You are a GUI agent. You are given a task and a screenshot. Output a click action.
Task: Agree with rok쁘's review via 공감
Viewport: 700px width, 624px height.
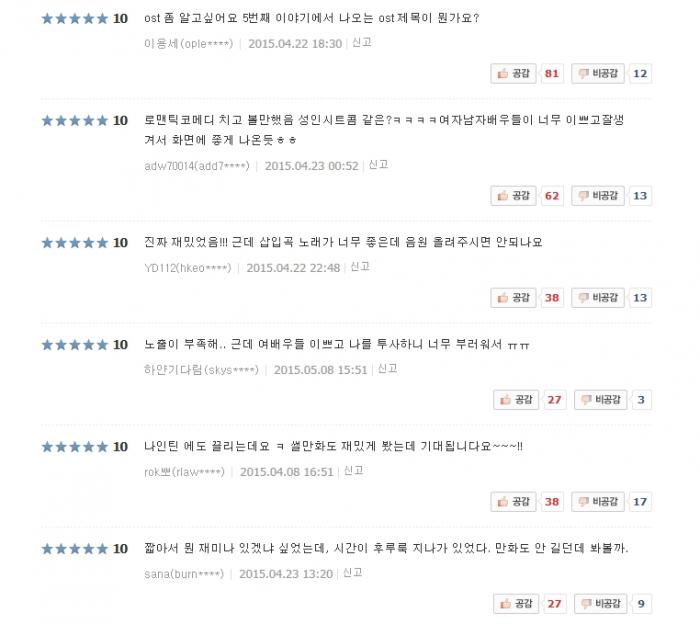(515, 501)
